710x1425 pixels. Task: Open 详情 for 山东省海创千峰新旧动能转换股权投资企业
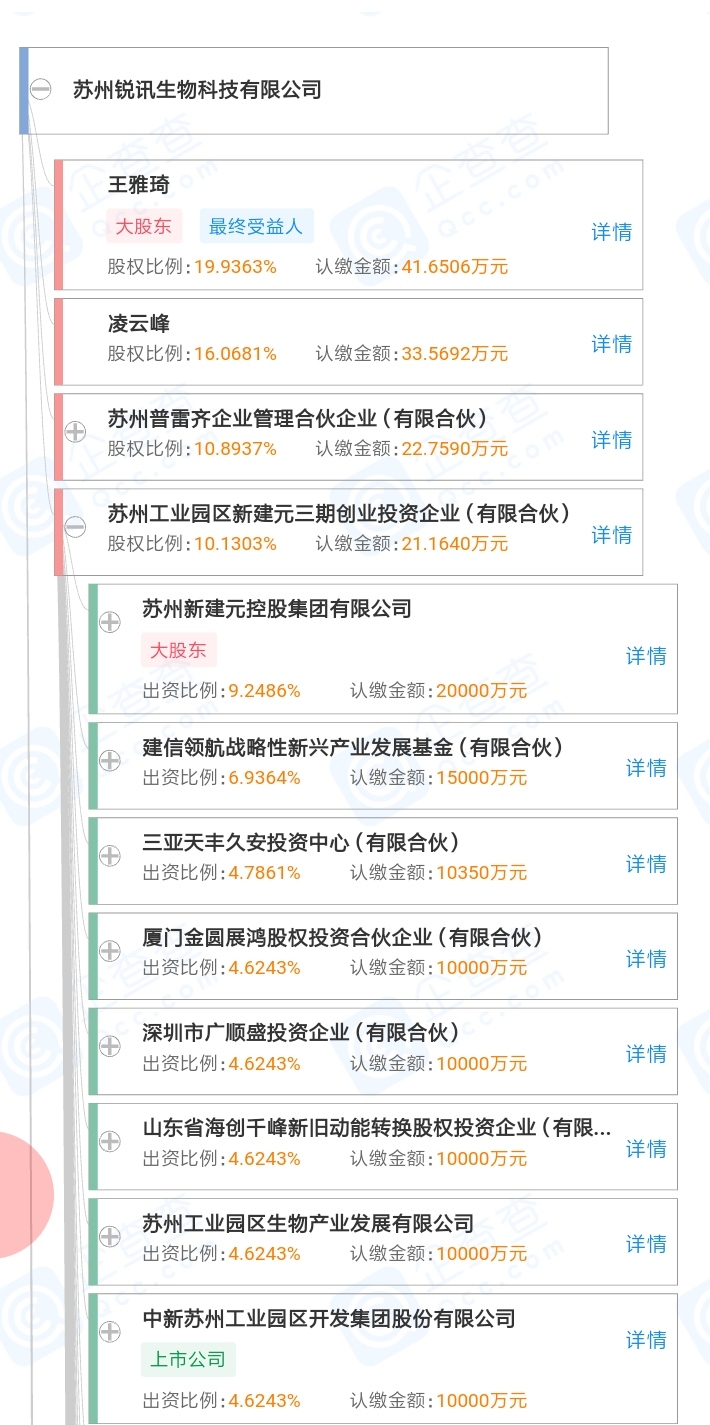(646, 1149)
